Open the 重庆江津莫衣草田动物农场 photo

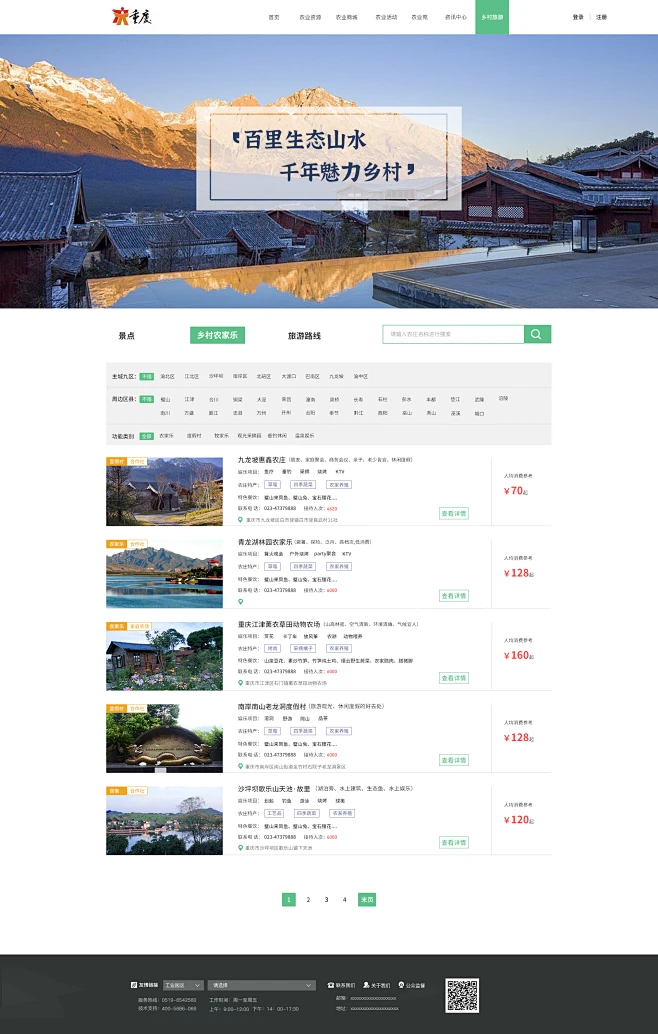coord(164,655)
